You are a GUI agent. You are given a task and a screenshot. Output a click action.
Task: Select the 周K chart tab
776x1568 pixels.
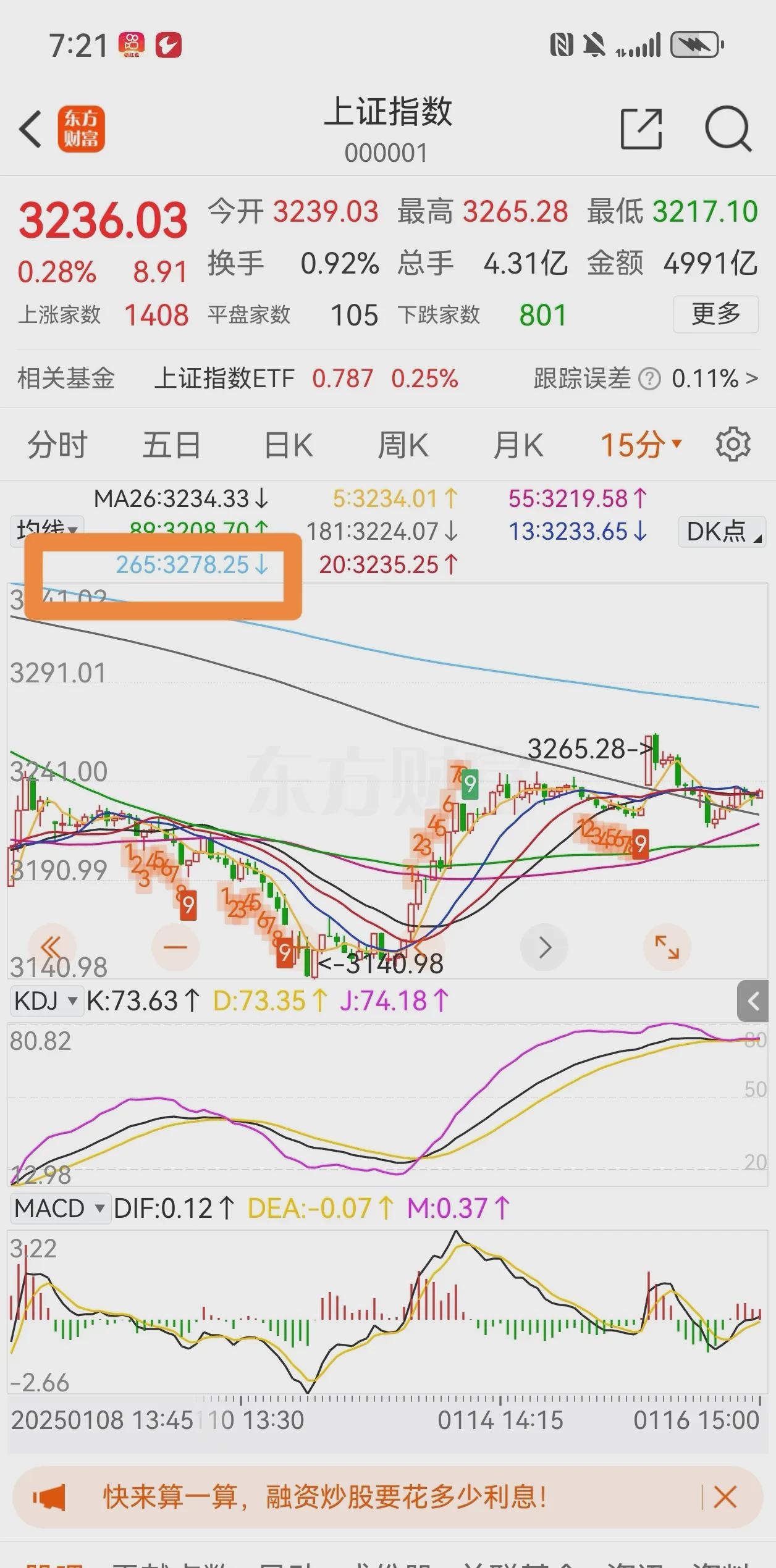[x=403, y=445]
